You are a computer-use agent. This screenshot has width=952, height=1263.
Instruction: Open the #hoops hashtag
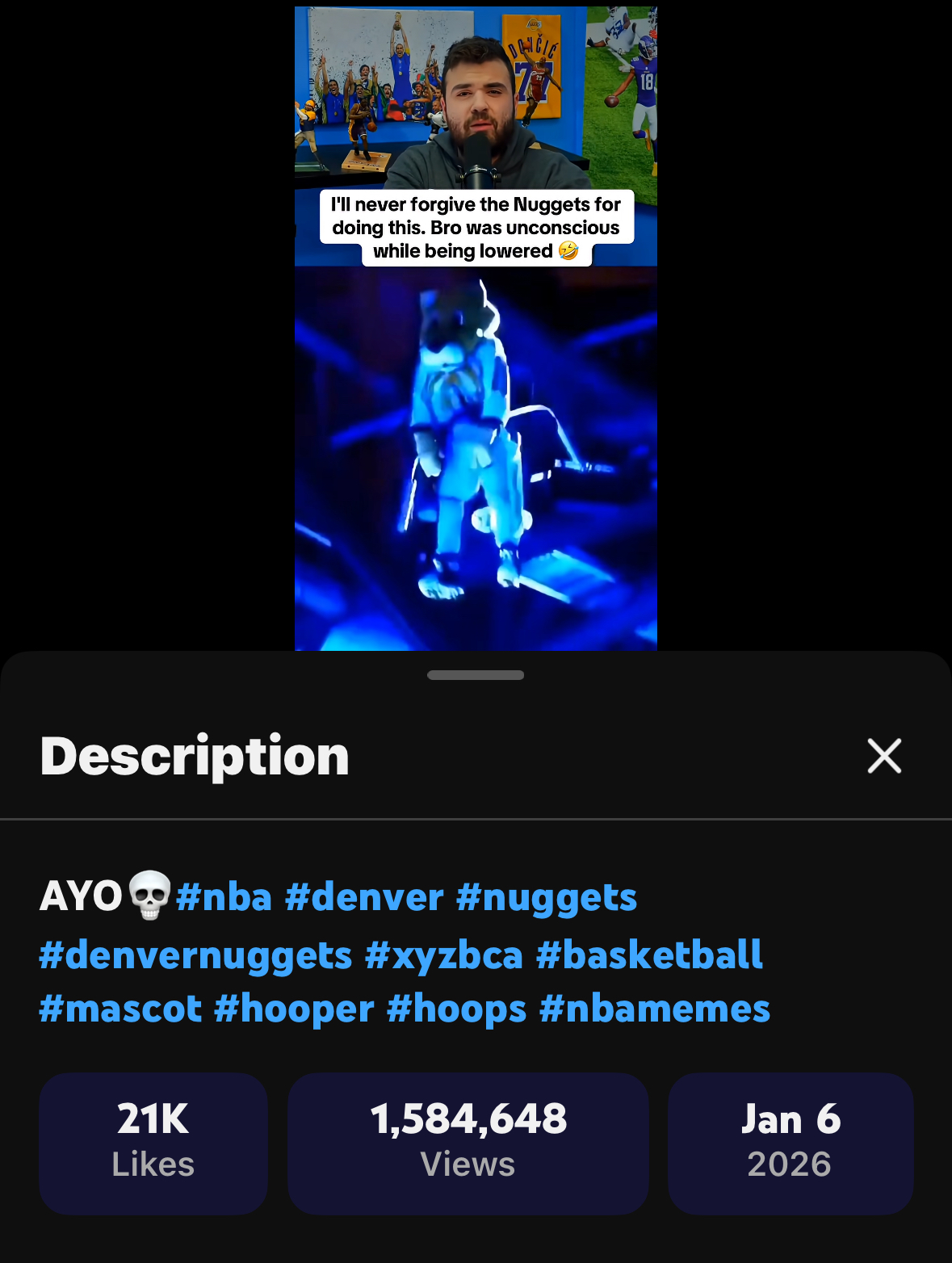[456, 1009]
